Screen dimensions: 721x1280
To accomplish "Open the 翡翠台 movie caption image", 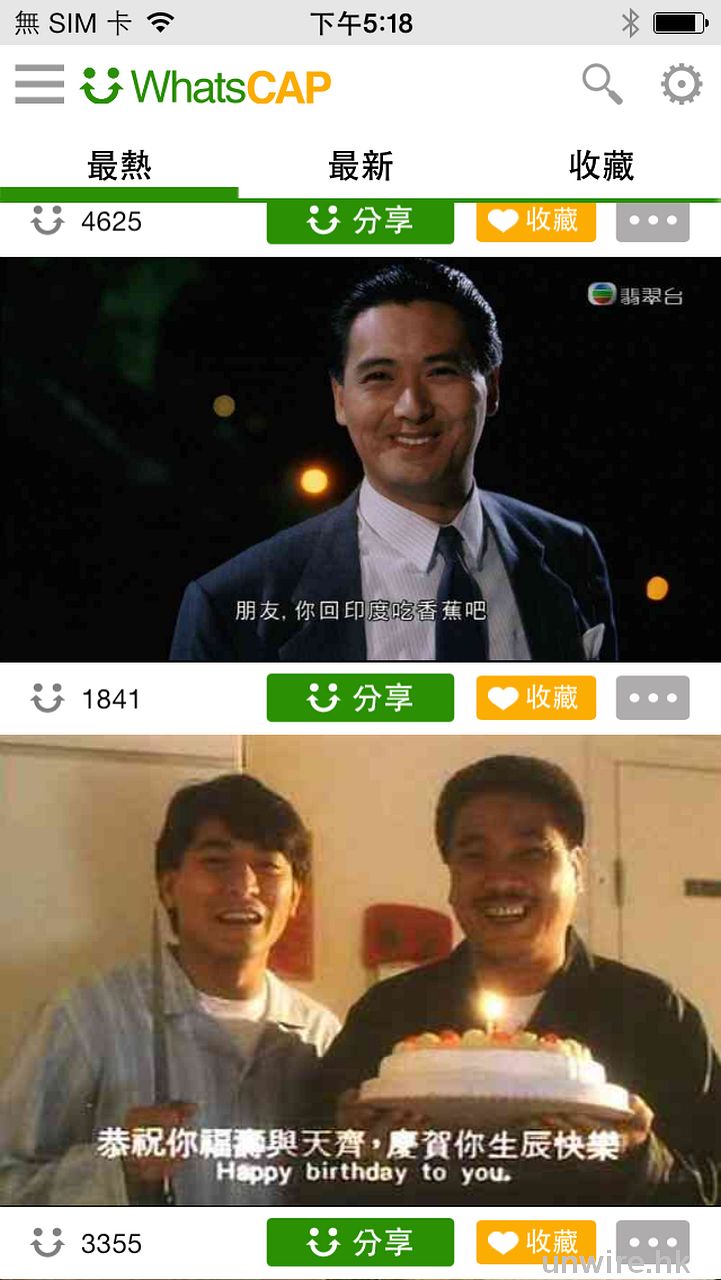I will point(360,459).
